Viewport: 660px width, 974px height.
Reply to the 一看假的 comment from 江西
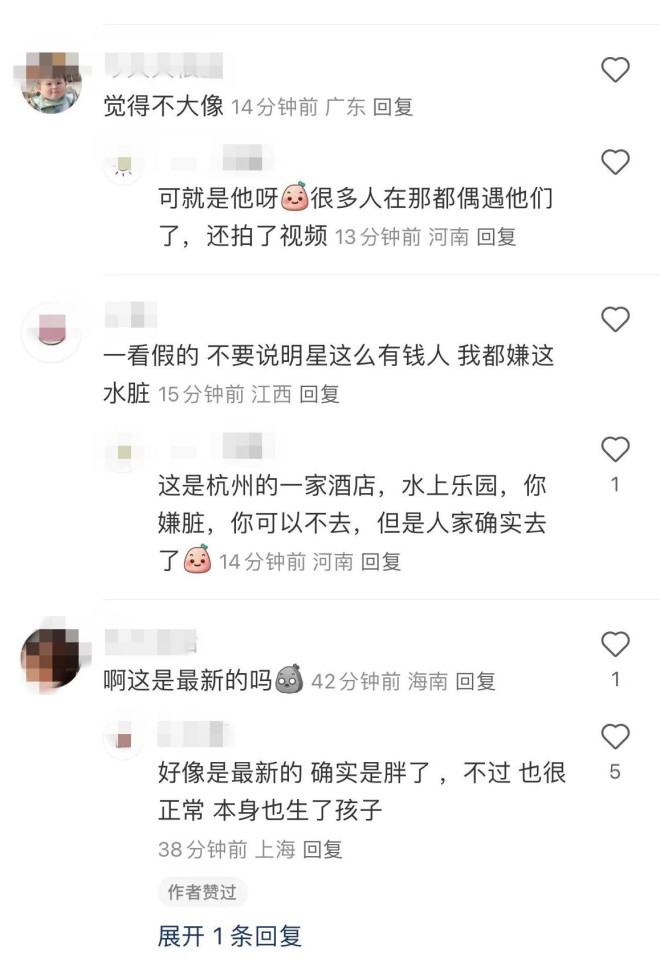click(x=320, y=394)
